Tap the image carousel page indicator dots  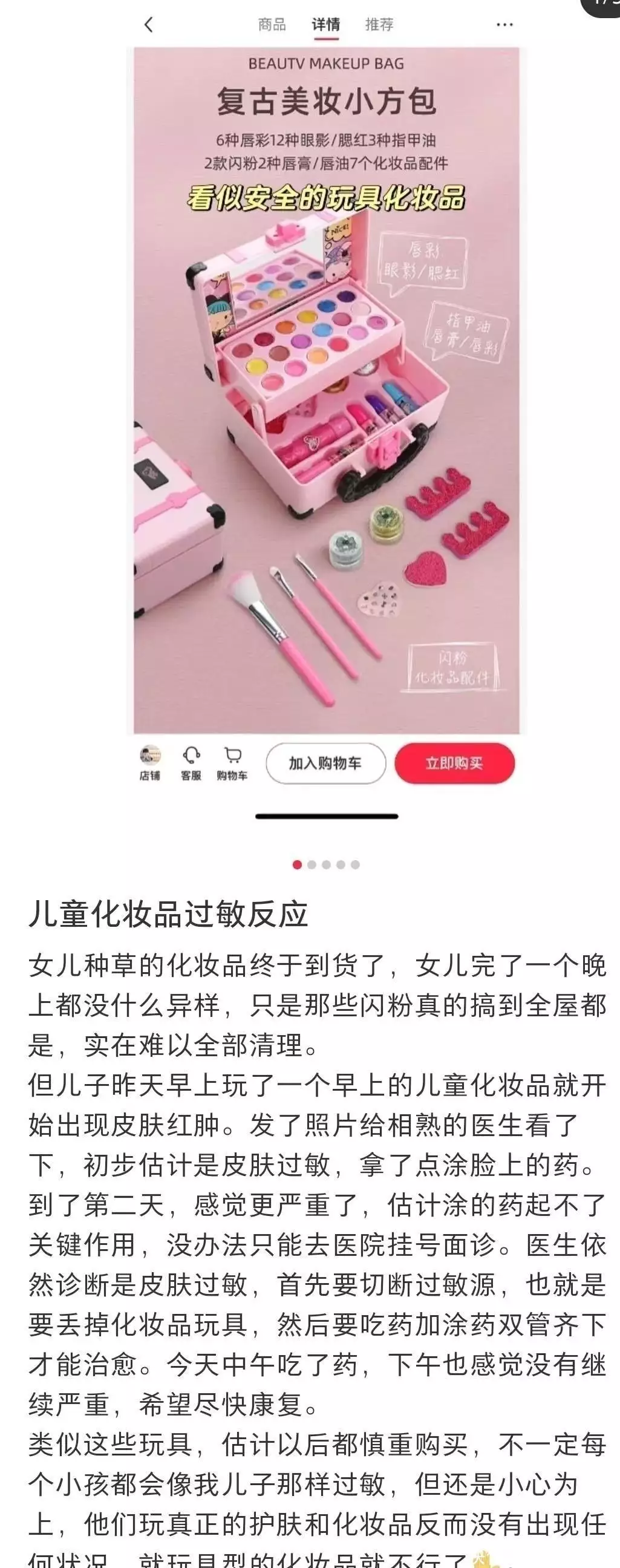(x=326, y=864)
